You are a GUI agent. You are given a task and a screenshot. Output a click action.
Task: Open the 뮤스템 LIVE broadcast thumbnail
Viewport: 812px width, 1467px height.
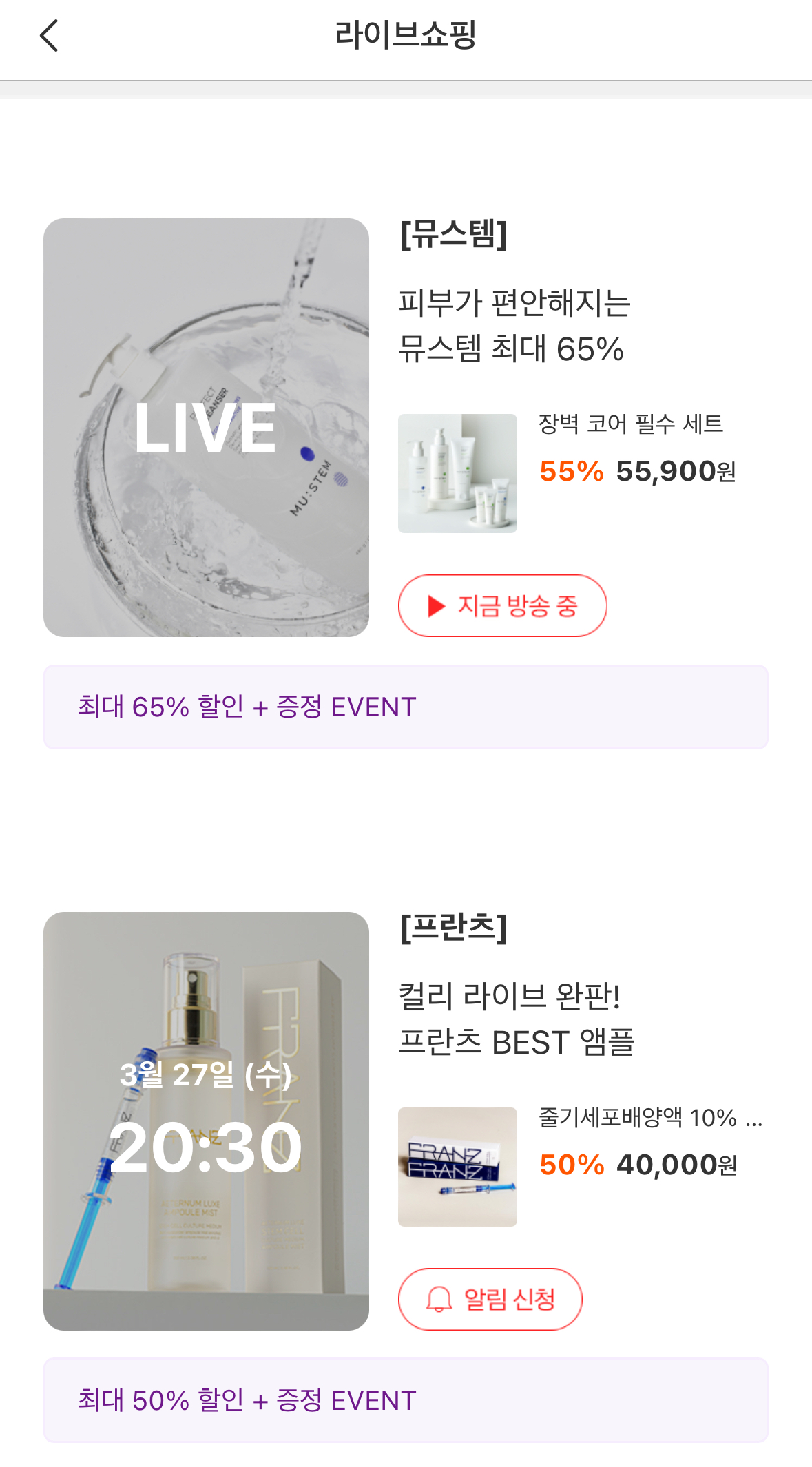206,427
